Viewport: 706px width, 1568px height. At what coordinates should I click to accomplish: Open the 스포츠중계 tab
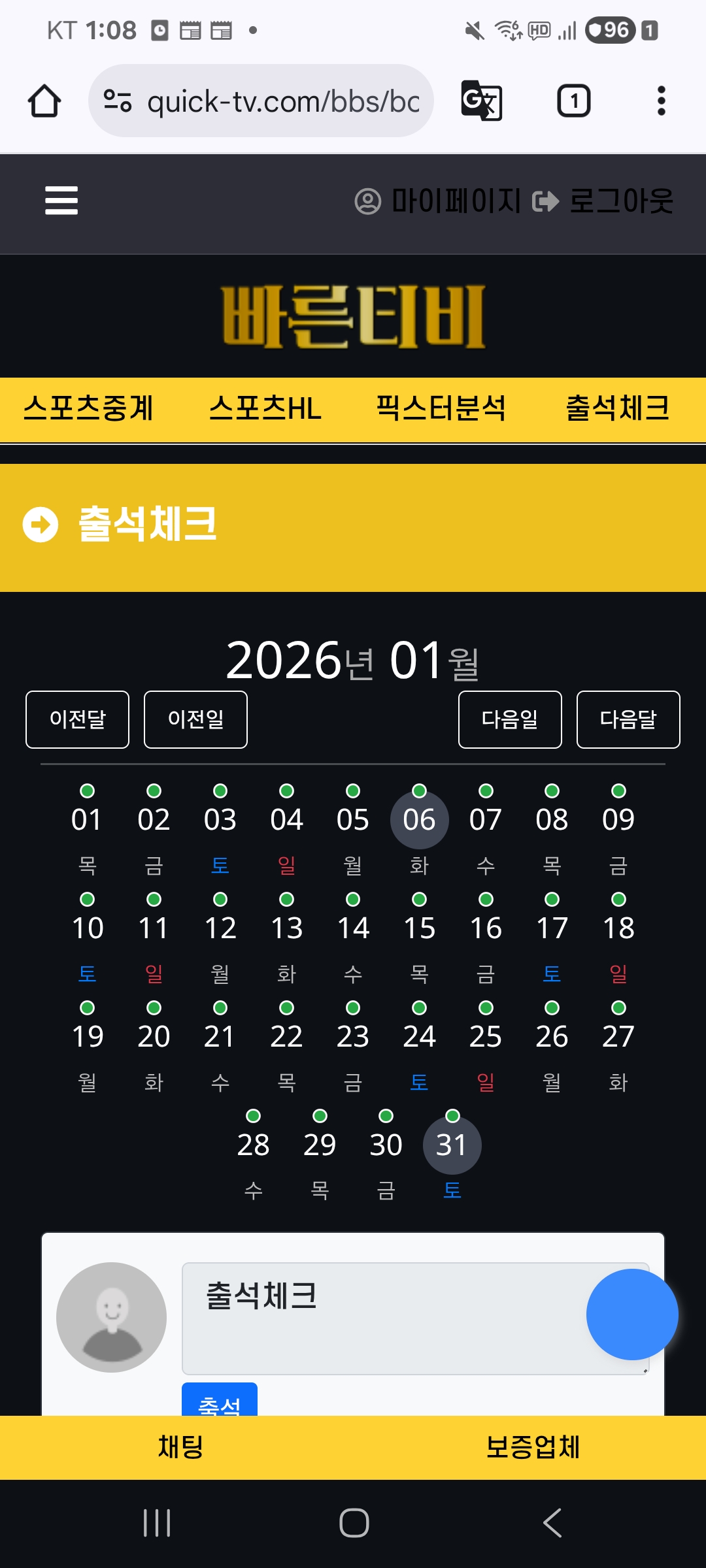coord(88,409)
